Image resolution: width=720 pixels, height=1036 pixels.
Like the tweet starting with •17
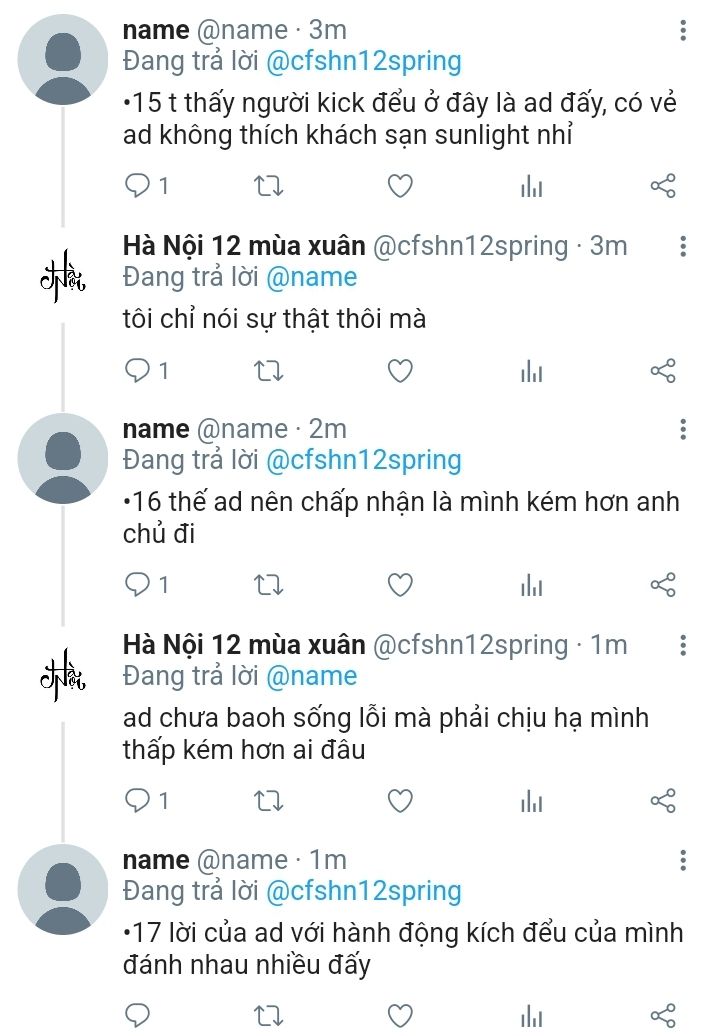click(x=400, y=1016)
